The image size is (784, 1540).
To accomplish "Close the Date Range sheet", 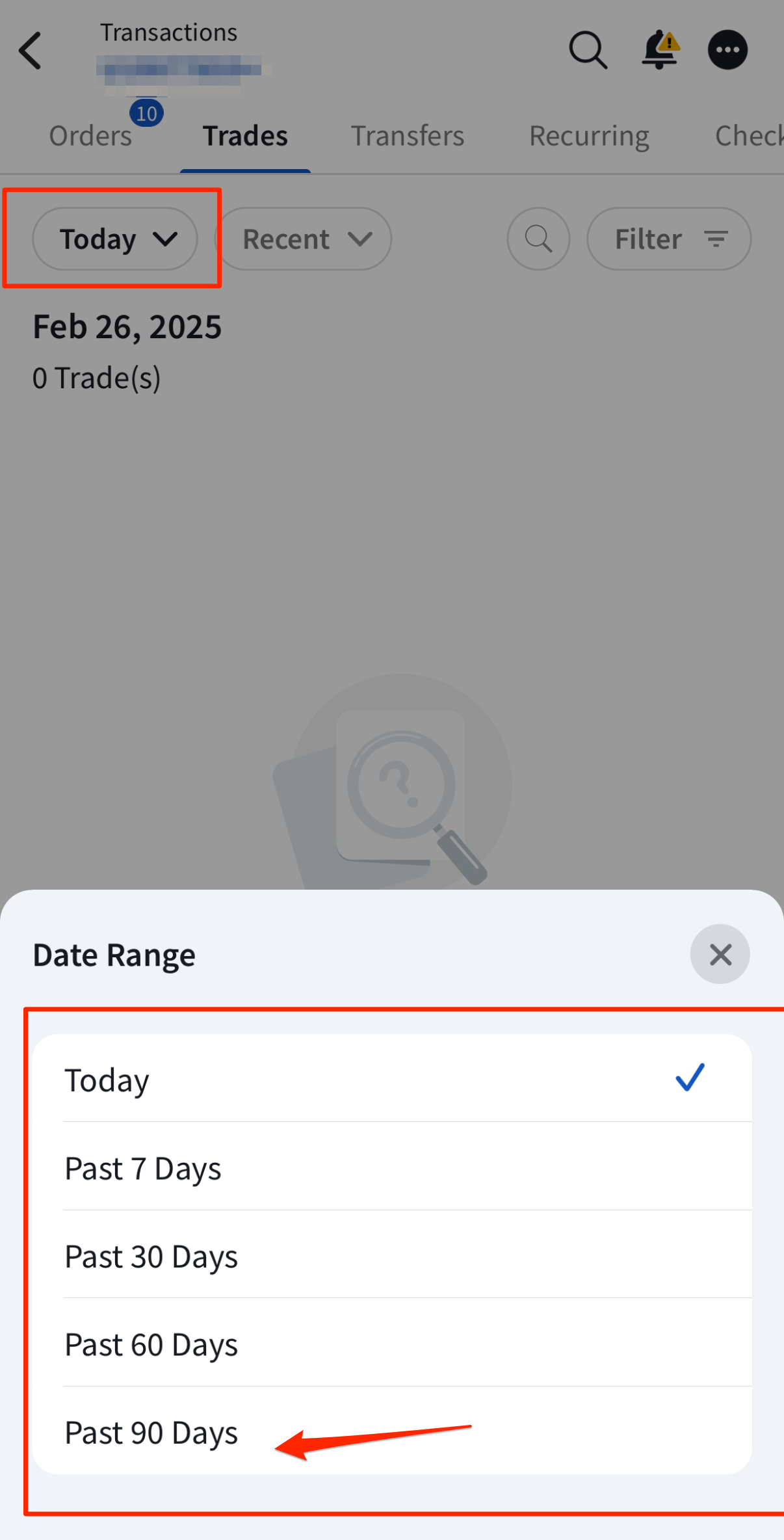I will [x=720, y=954].
